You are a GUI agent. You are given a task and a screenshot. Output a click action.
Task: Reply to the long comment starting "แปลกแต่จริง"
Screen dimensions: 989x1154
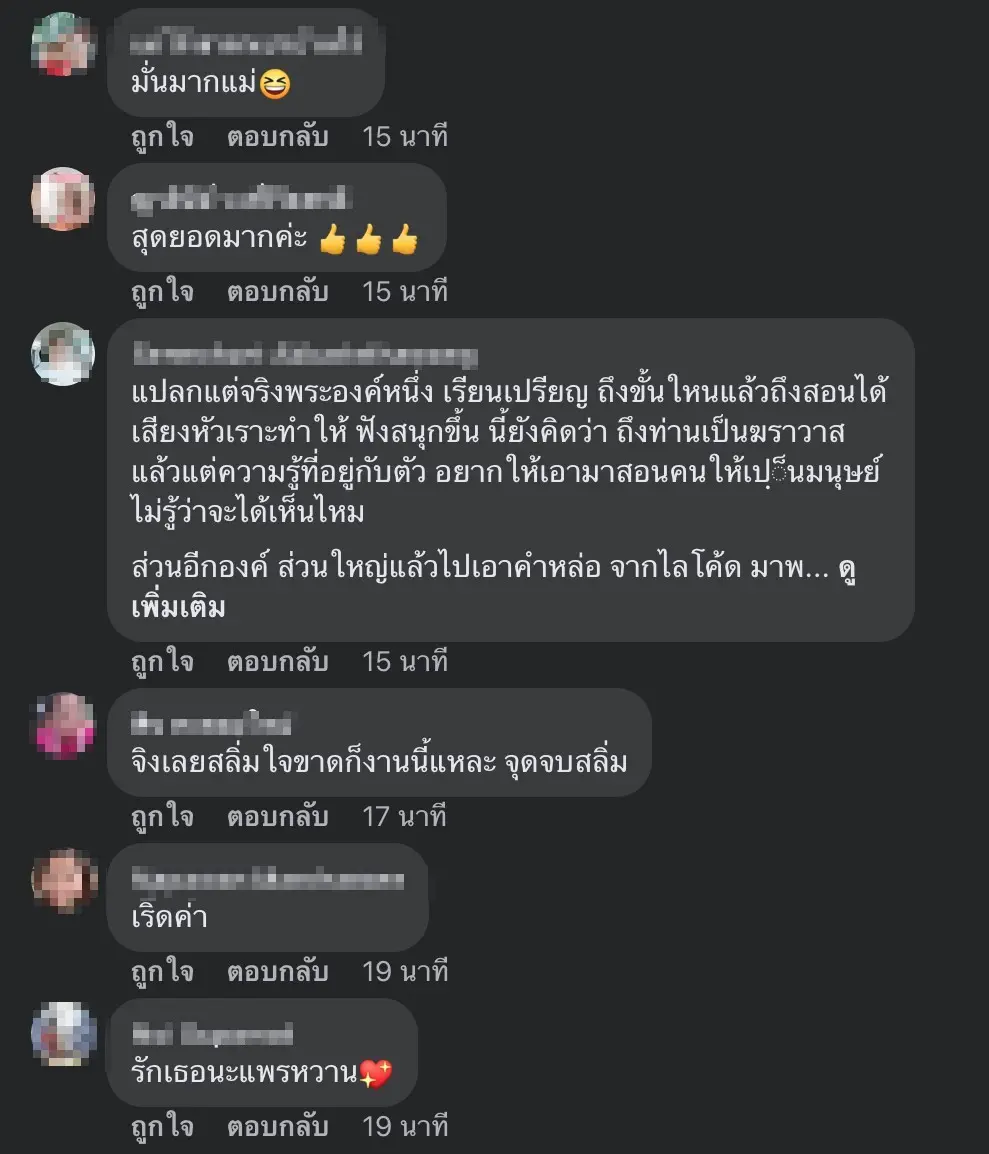pyautogui.click(x=277, y=662)
